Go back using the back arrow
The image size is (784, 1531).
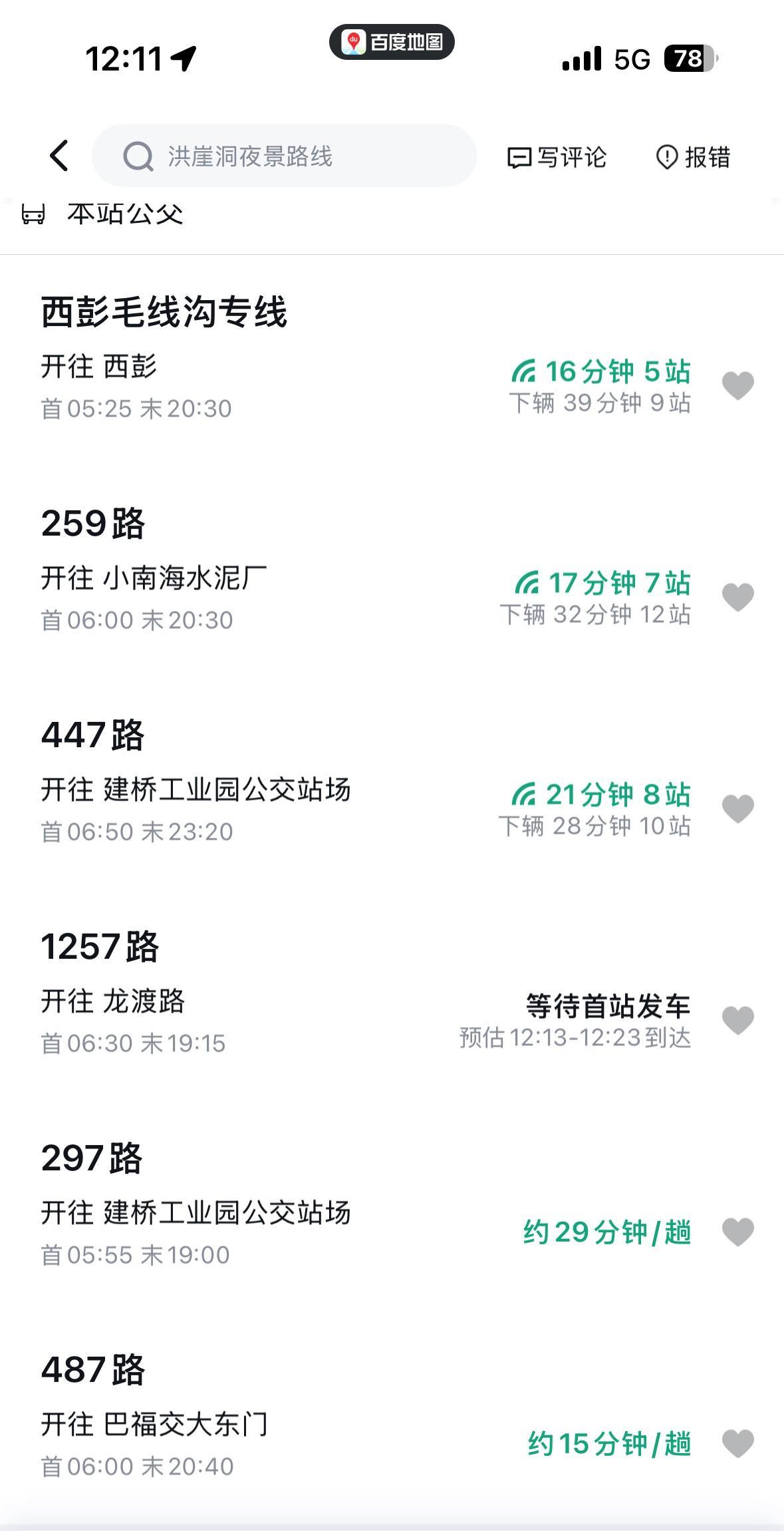coord(59,156)
